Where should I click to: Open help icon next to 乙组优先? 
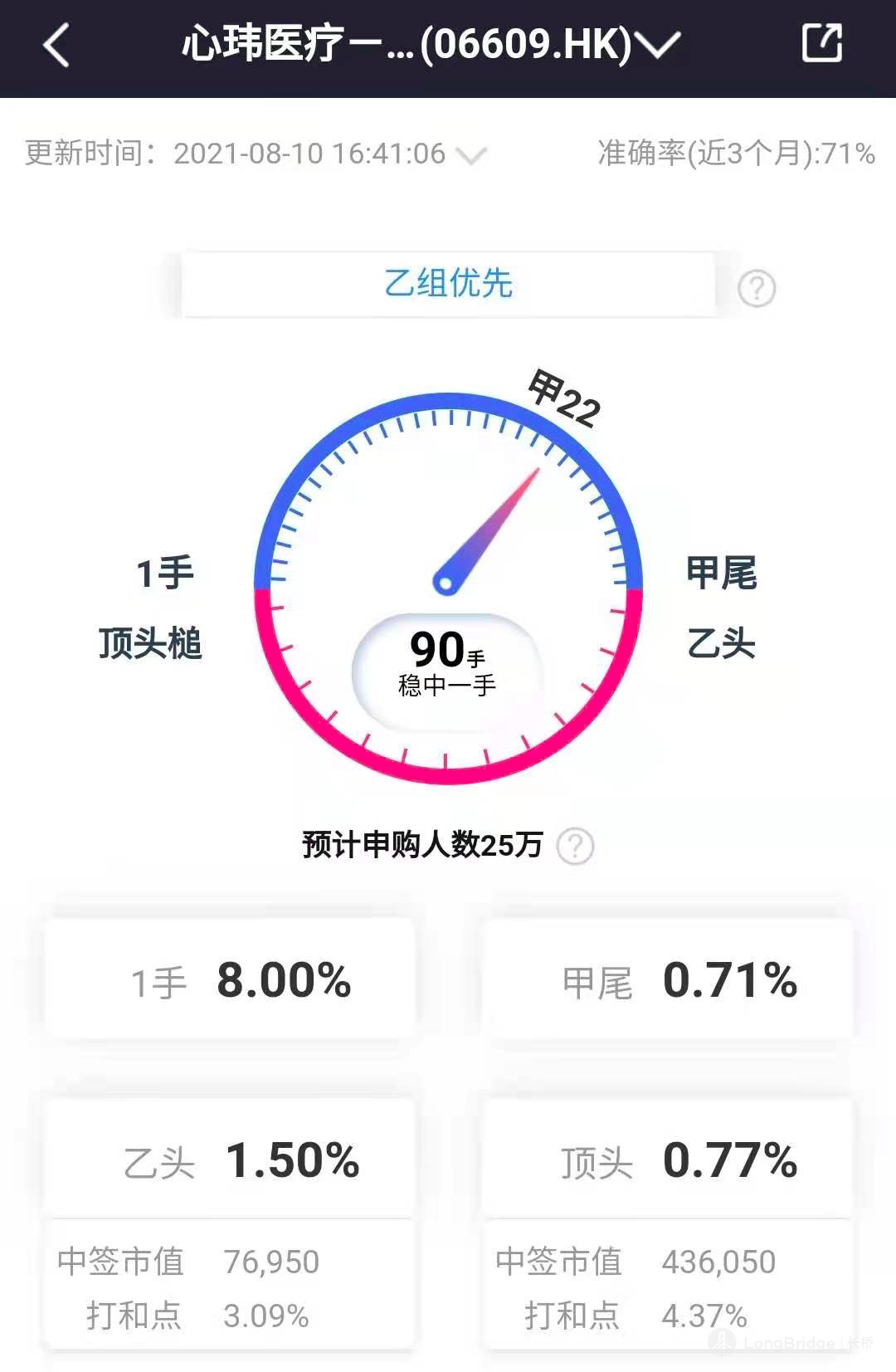[x=756, y=289]
